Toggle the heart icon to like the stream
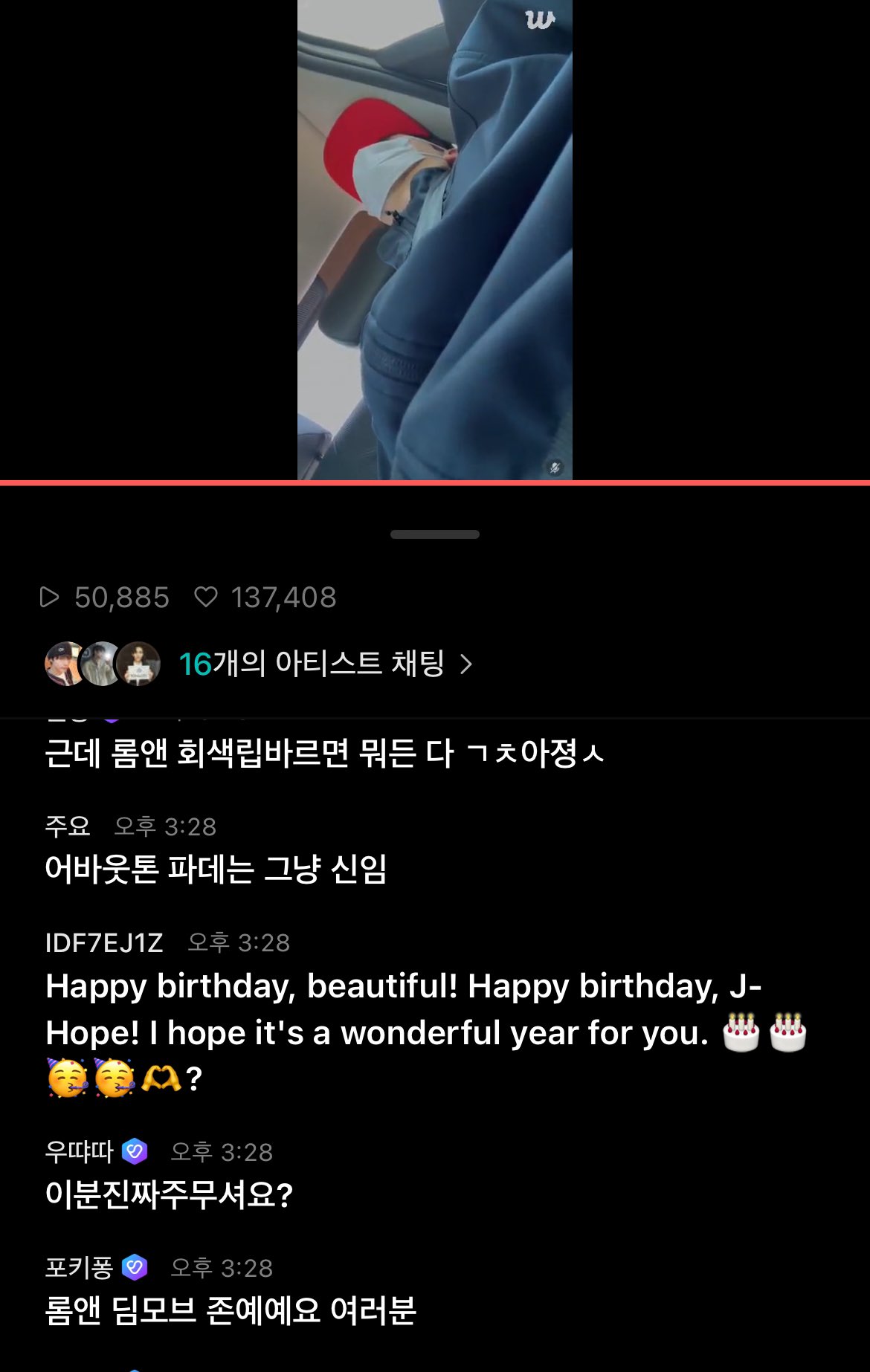The height and width of the screenshot is (1372, 870). click(210, 596)
